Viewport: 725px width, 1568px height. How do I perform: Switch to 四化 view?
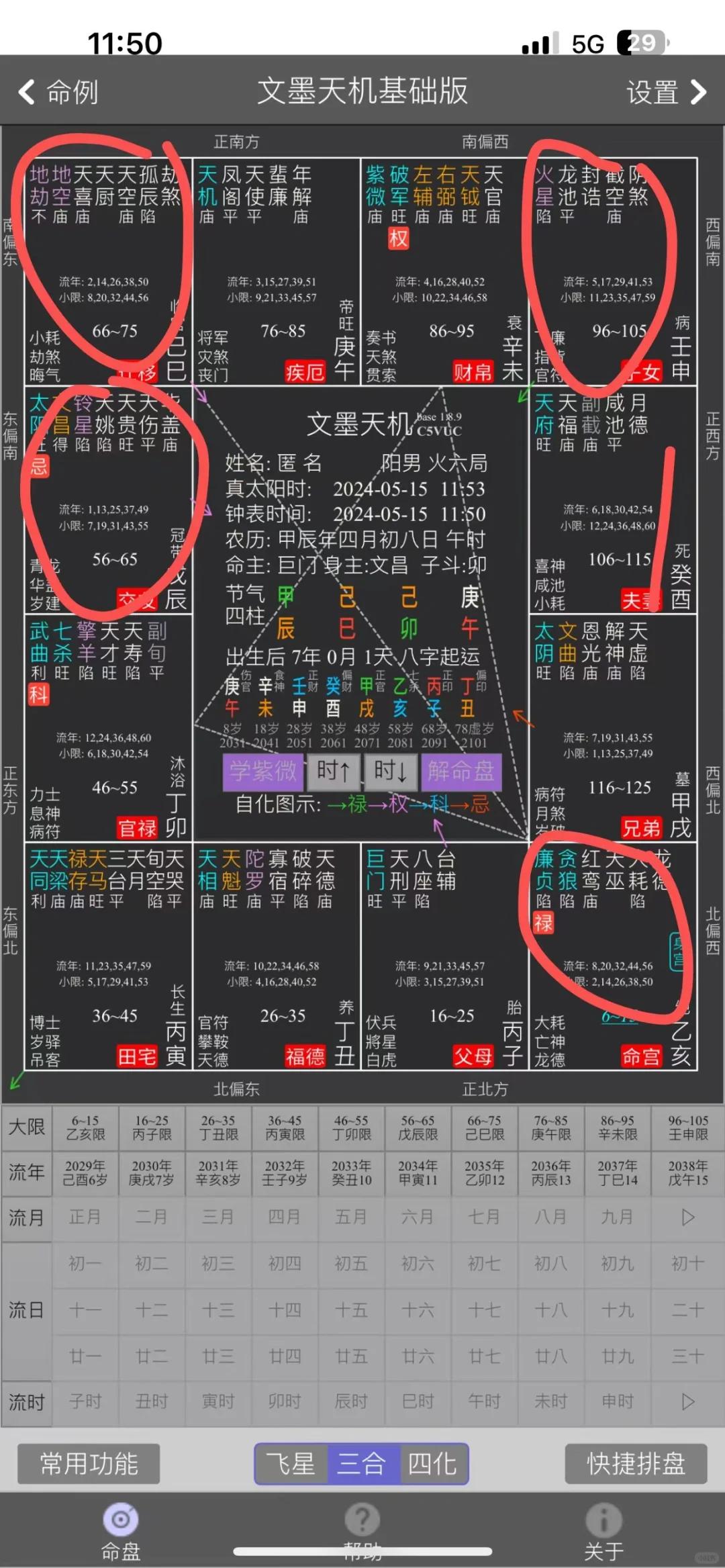coord(433,1464)
